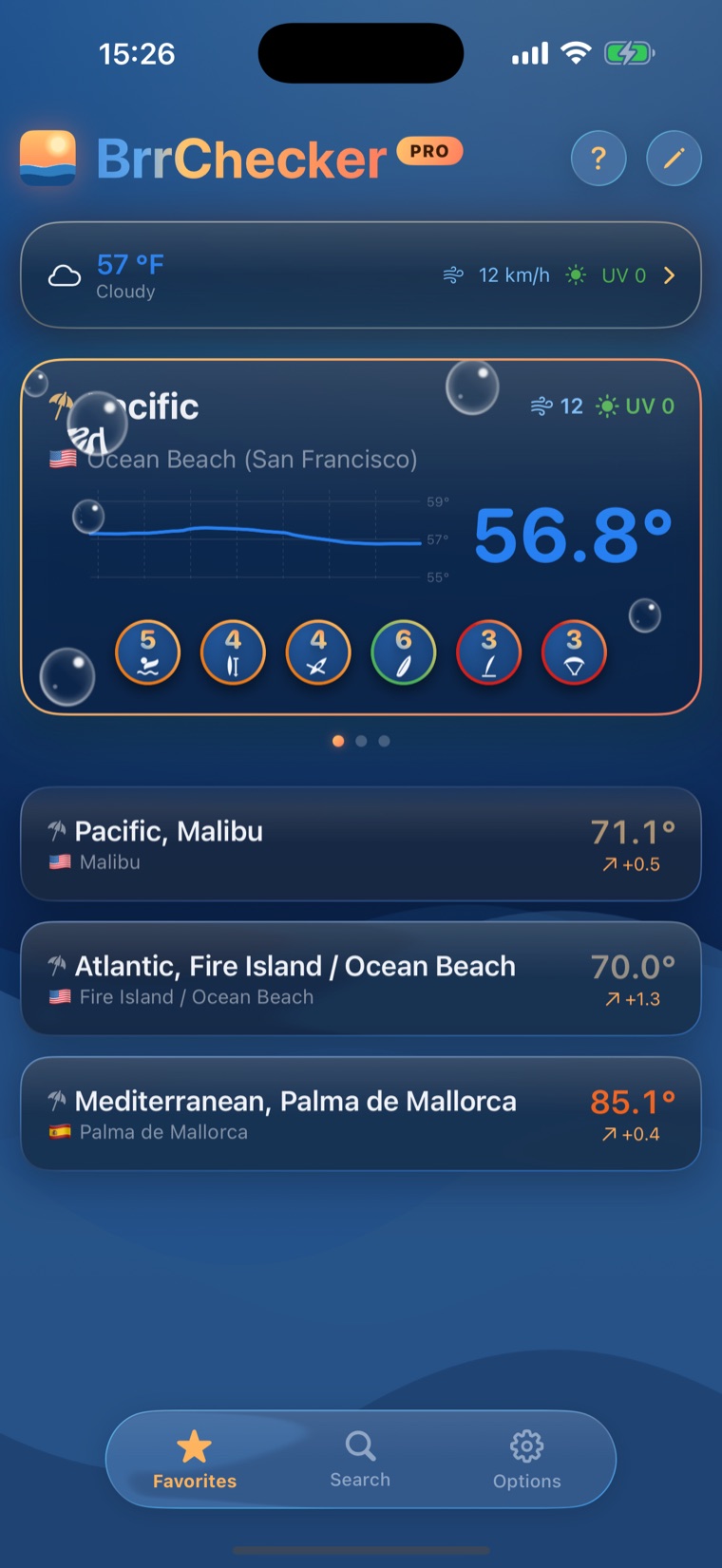Tap the swimming score 5 badge
This screenshot has width=722, height=1568.
pyautogui.click(x=148, y=653)
